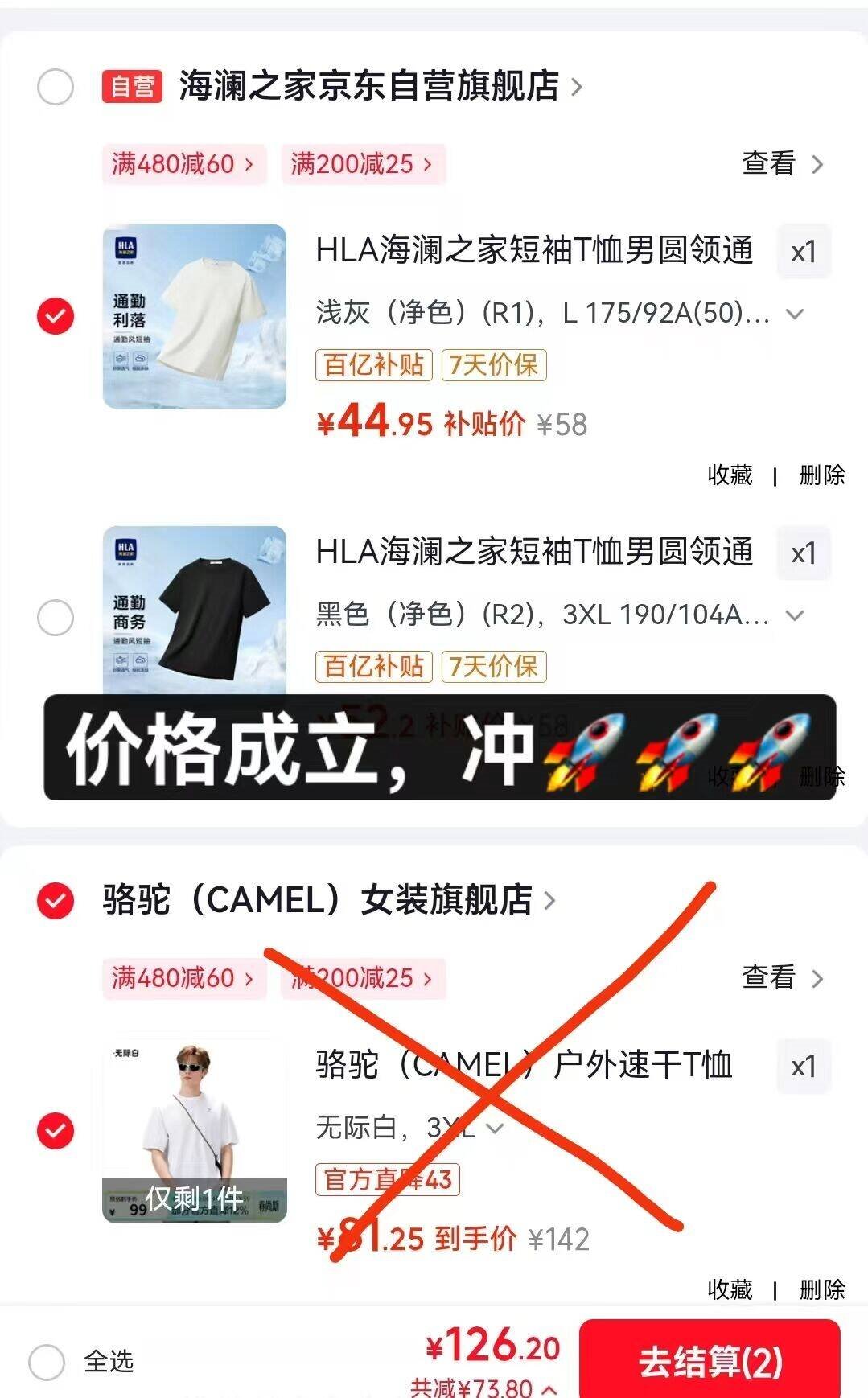Add the light gray T-shirt to 收藏
The width and height of the screenshot is (868, 1398).
tap(729, 475)
